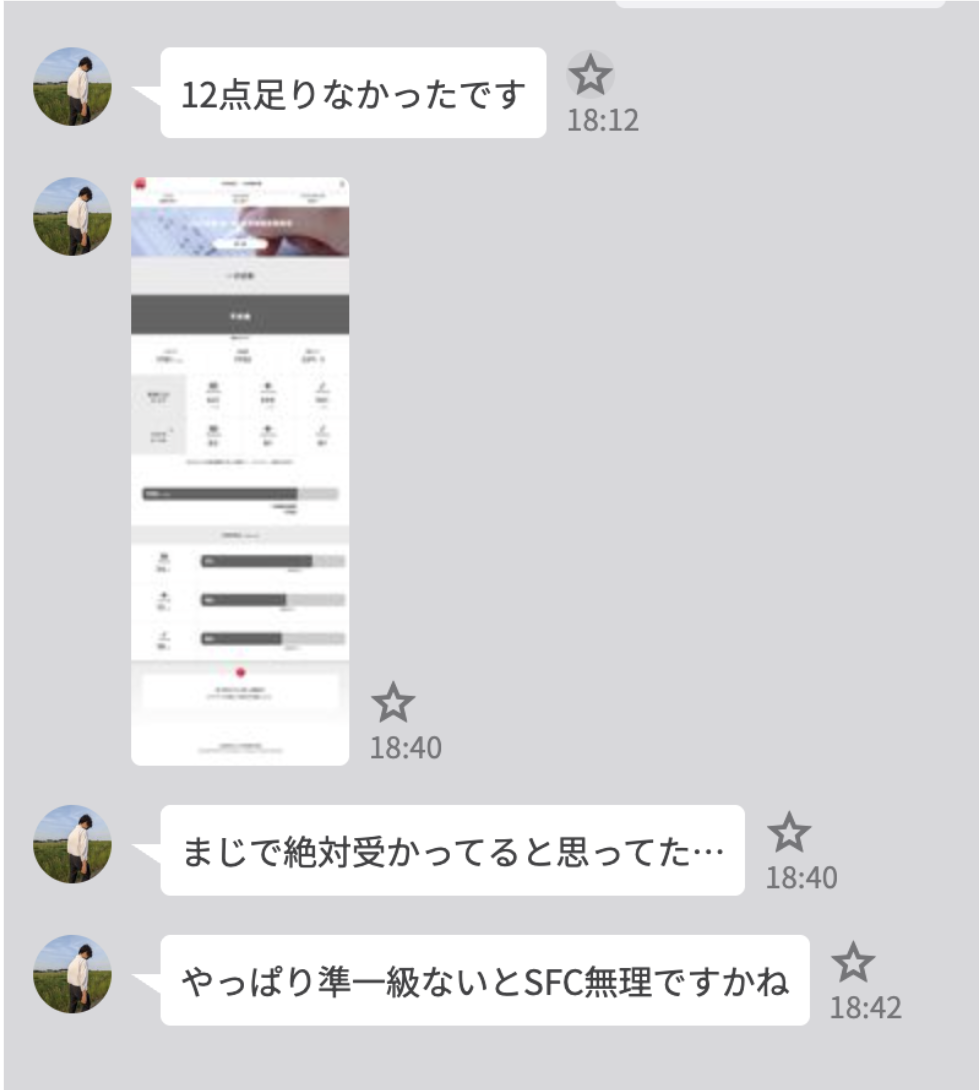Star the shared score report image
Image resolution: width=980 pixels, height=1090 pixels.
393,704
